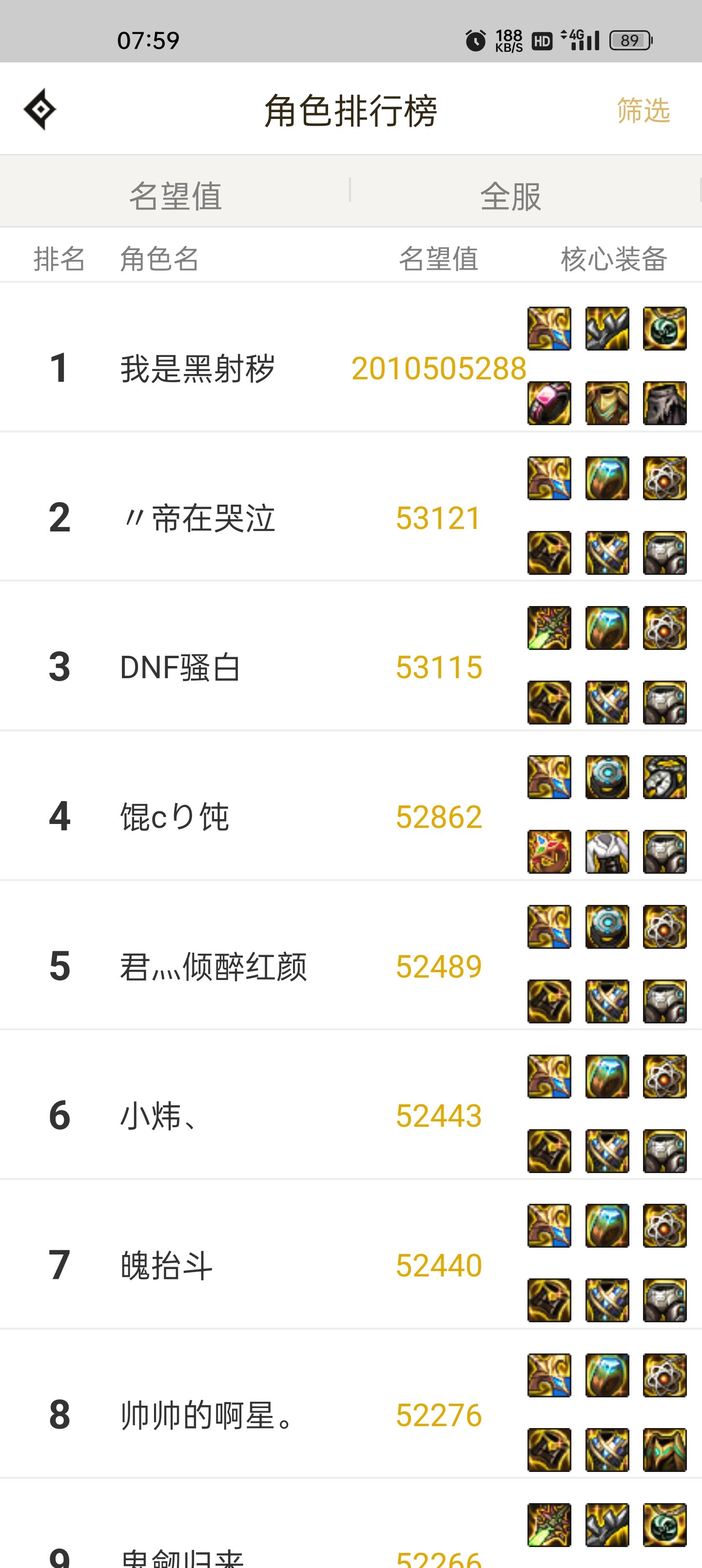View 君灬倾醉红颜 character profile

tap(213, 966)
